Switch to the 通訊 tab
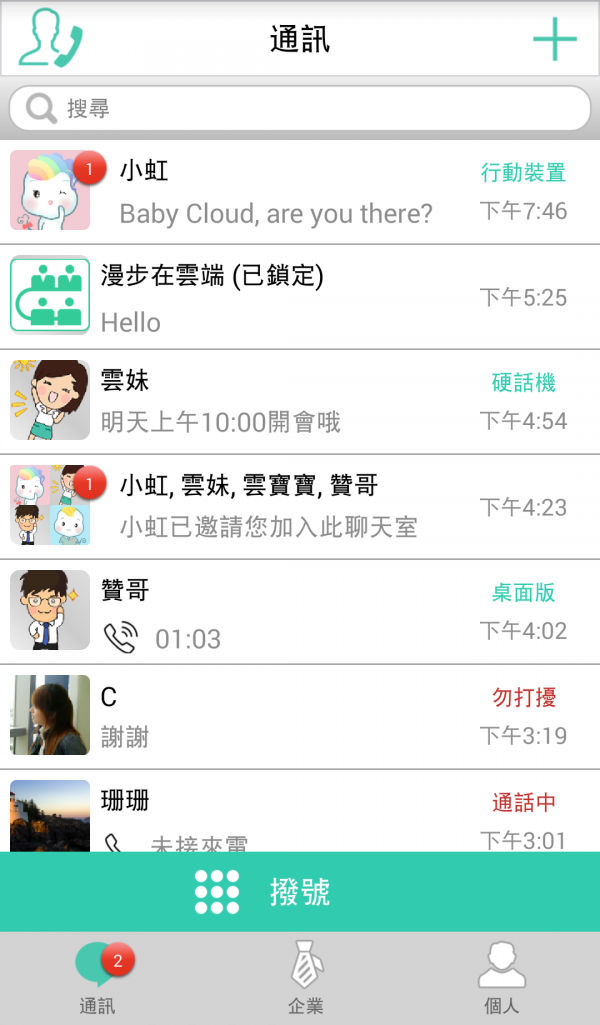 (99, 978)
